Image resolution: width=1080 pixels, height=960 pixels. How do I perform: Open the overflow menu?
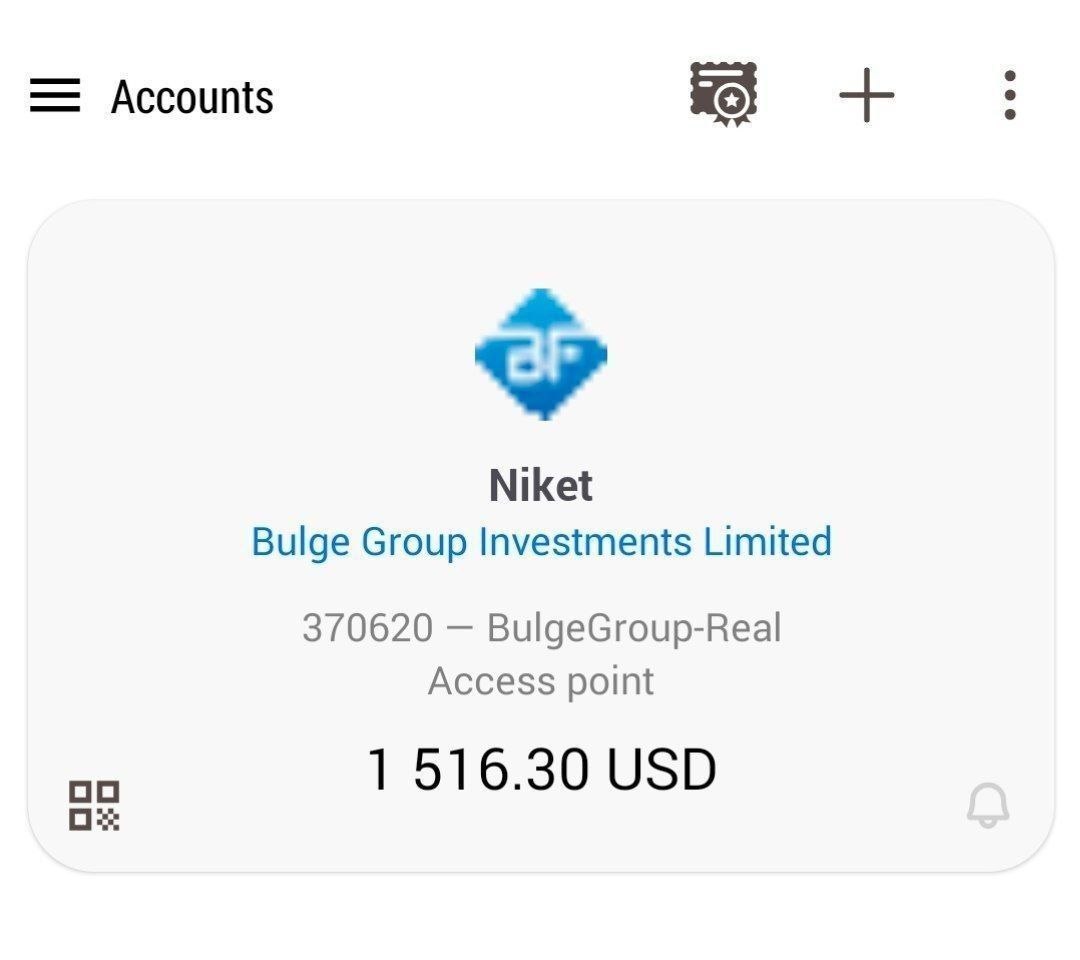click(1009, 96)
